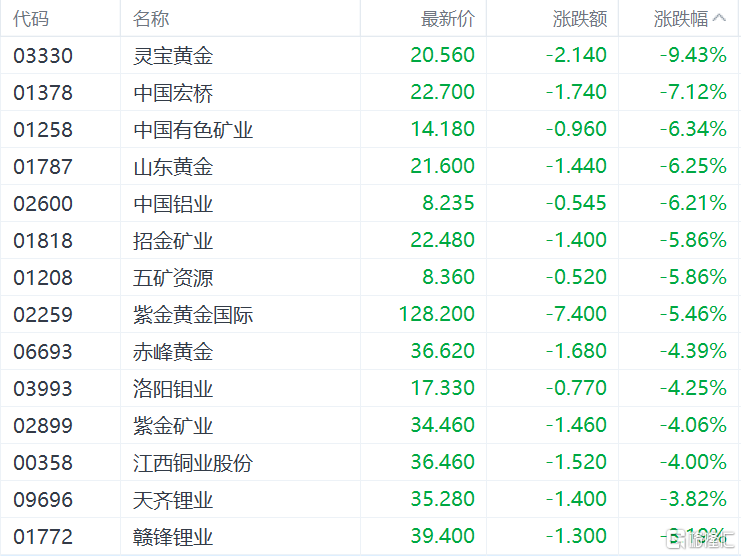Image resolution: width=741 pixels, height=556 pixels.
Task: Sort the list by 涨跌额 column
Action: pyautogui.click(x=580, y=19)
